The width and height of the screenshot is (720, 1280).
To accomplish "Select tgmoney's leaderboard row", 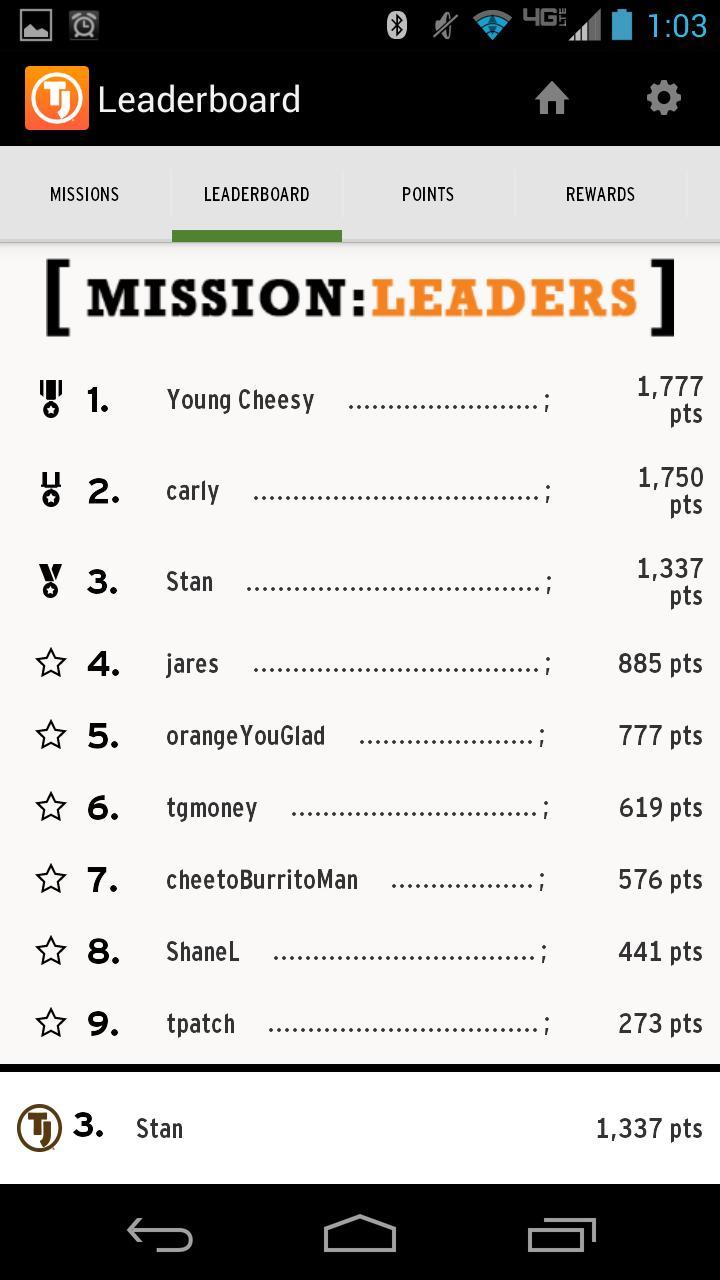I will [x=360, y=807].
